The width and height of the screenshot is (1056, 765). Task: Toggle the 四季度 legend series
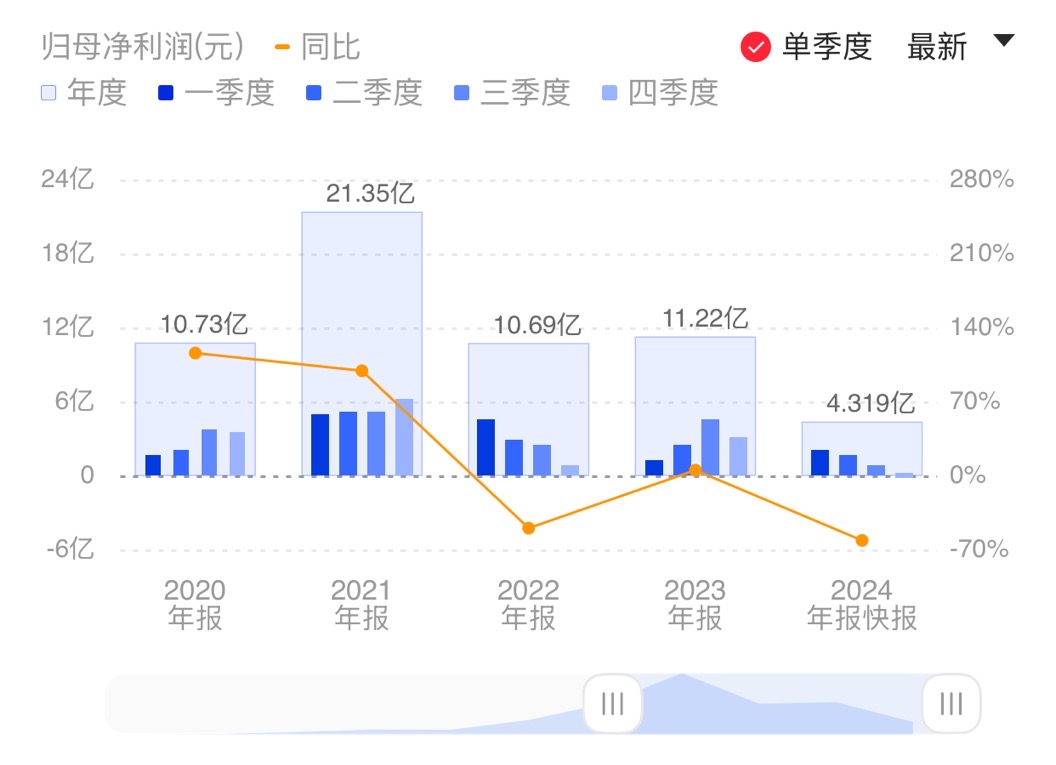[659, 93]
